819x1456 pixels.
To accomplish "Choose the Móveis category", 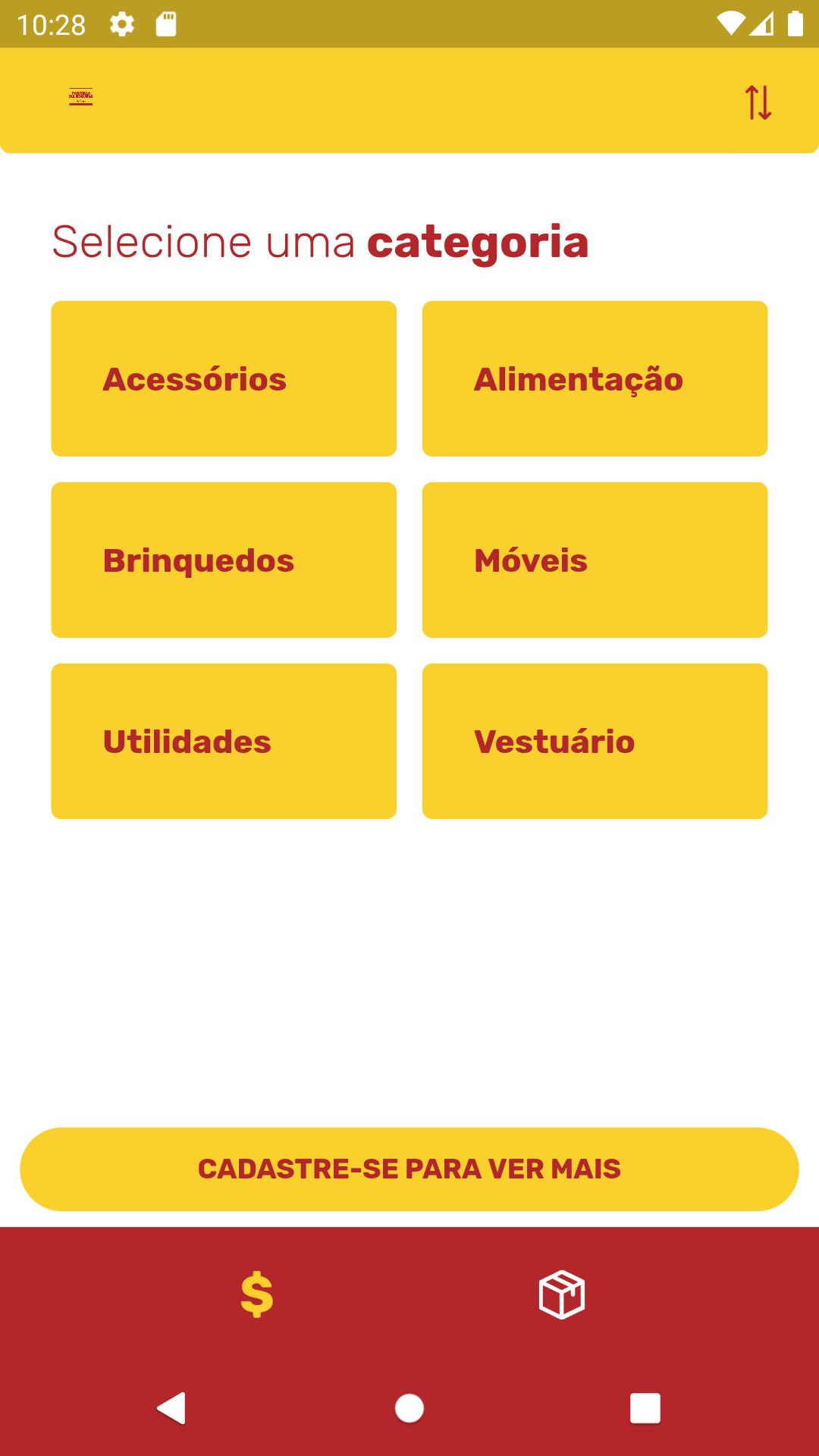I will click(x=595, y=560).
